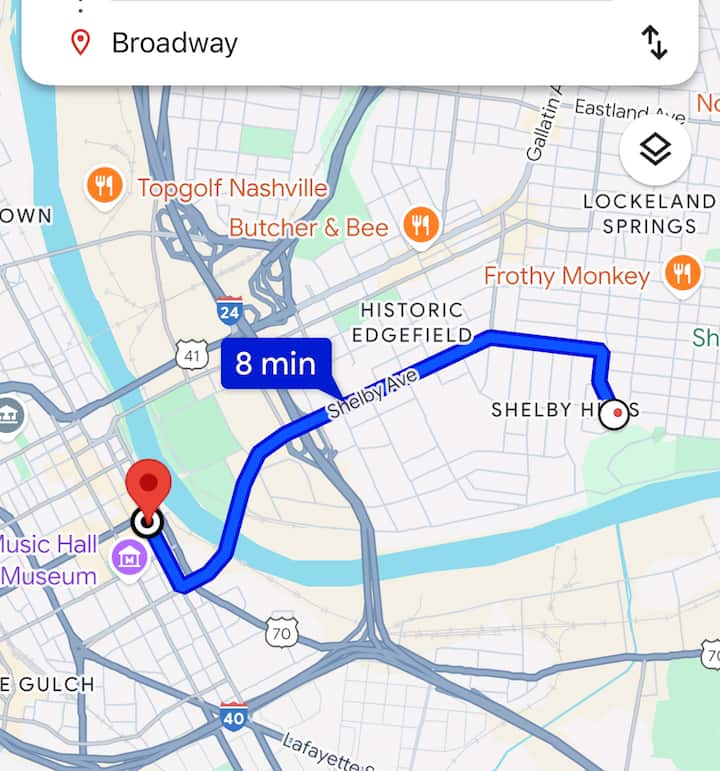
Task: Swap start and destination locations
Action: pos(654,42)
